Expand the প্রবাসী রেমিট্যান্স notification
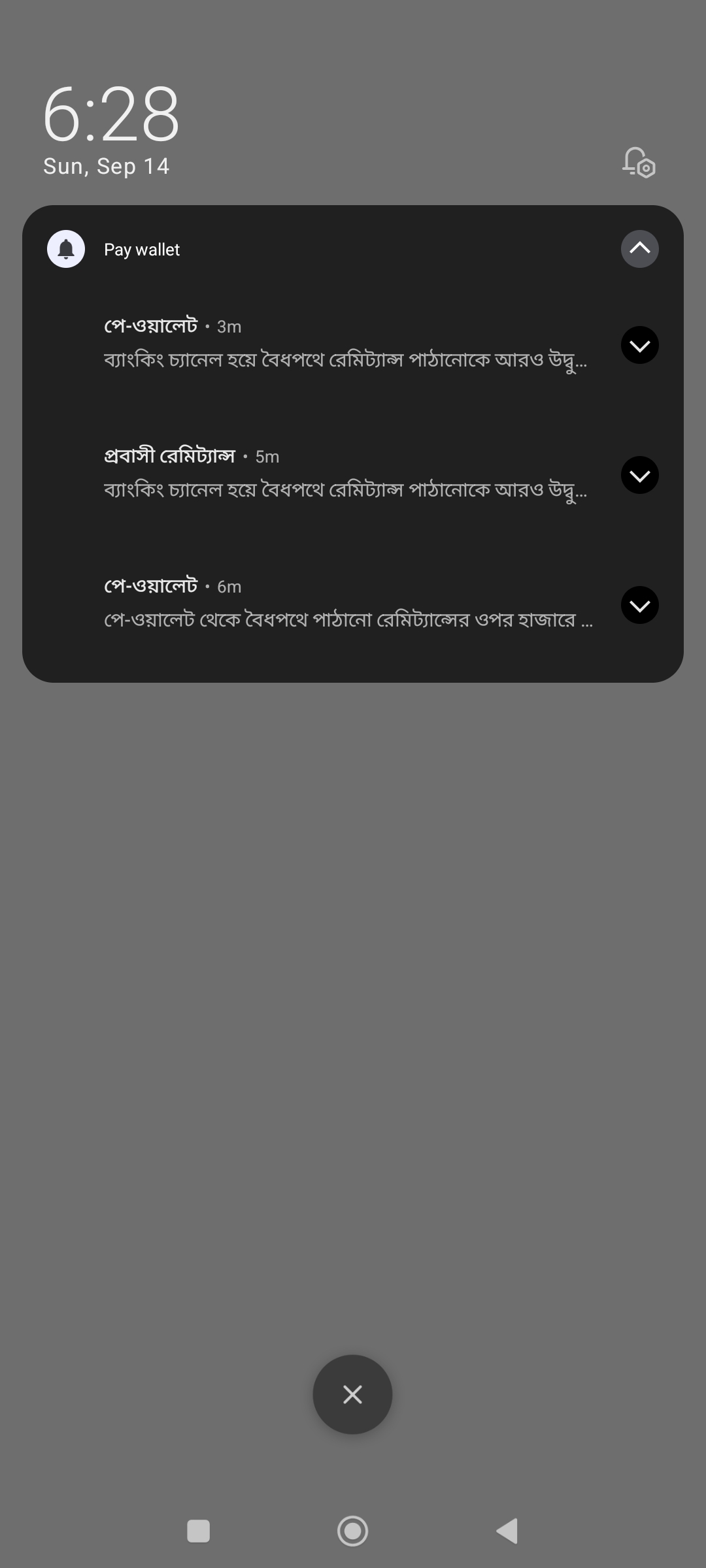Screen dimensions: 706x1568 pyautogui.click(x=639, y=475)
